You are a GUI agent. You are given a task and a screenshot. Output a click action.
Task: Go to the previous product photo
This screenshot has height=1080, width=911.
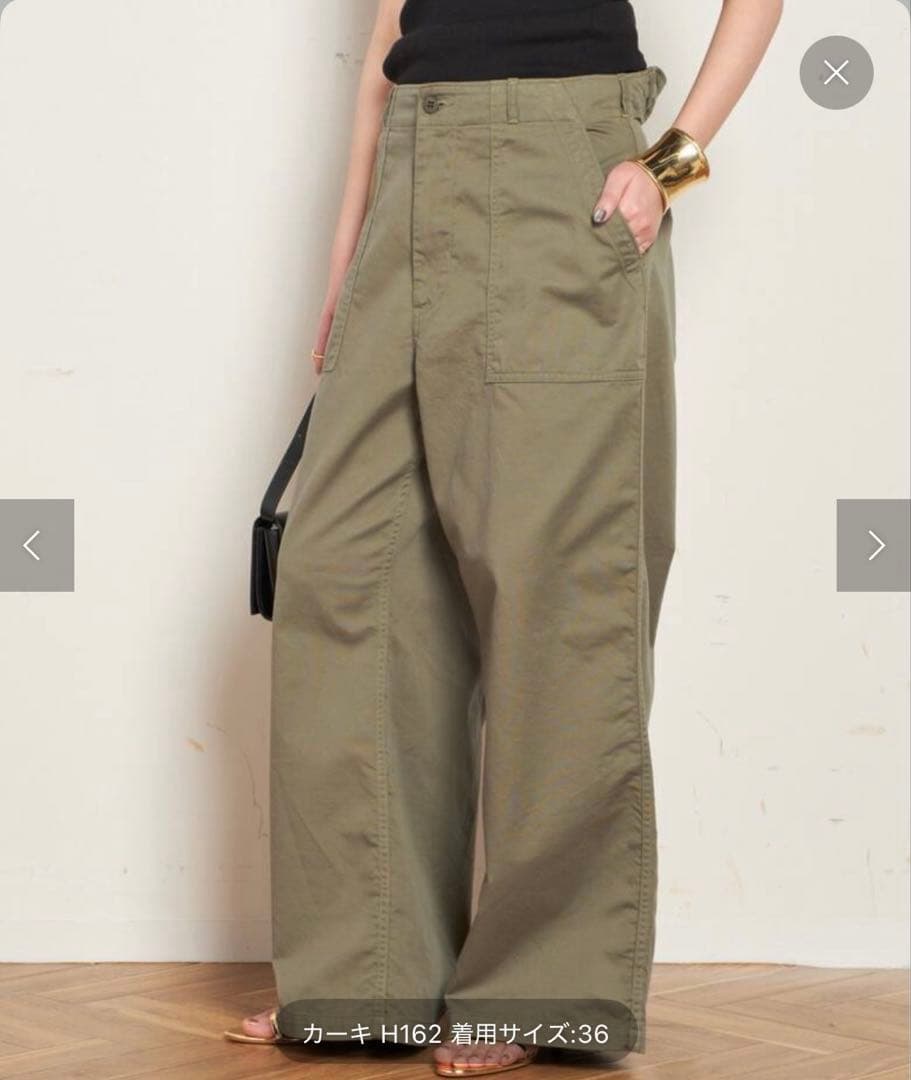pyautogui.click(x=36, y=545)
